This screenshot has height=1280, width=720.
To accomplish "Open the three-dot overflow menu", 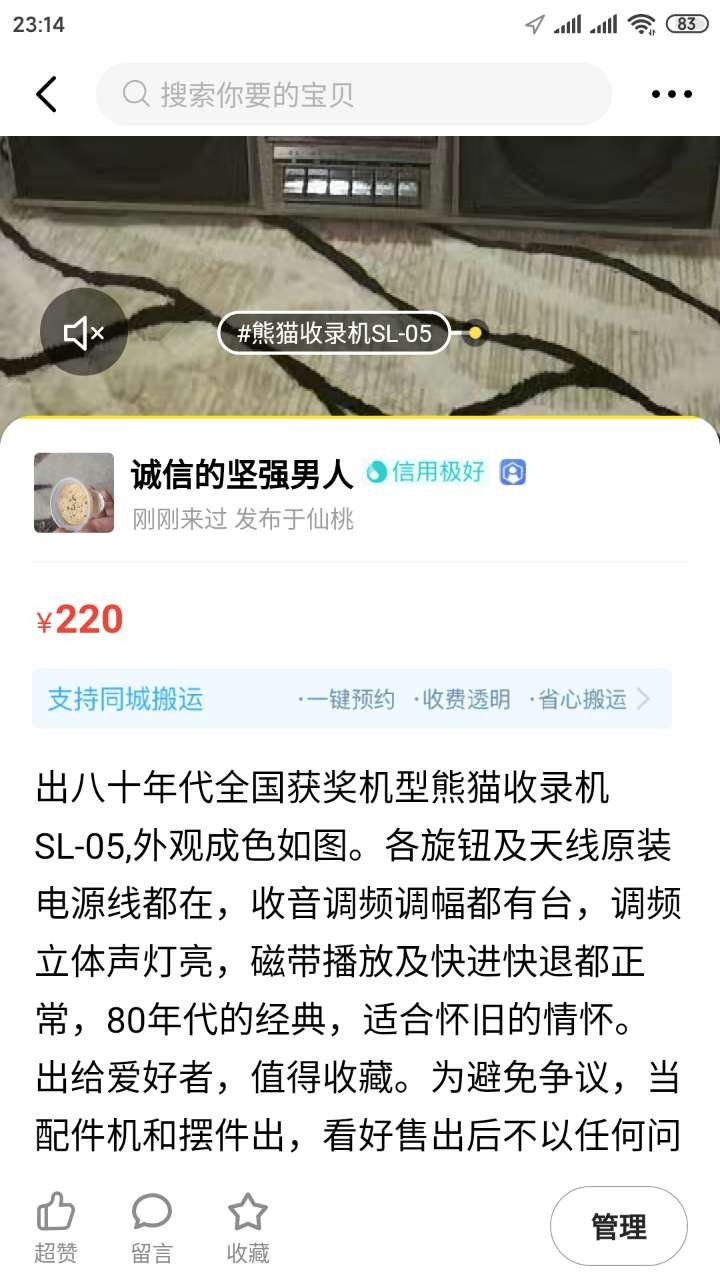I will click(671, 95).
